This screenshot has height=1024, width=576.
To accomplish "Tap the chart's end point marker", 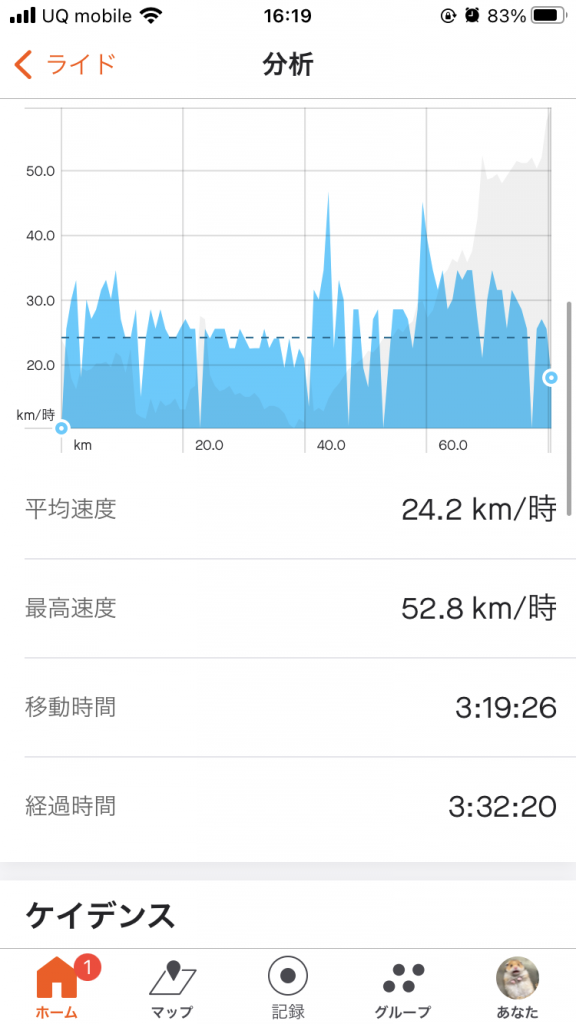I will [551, 377].
